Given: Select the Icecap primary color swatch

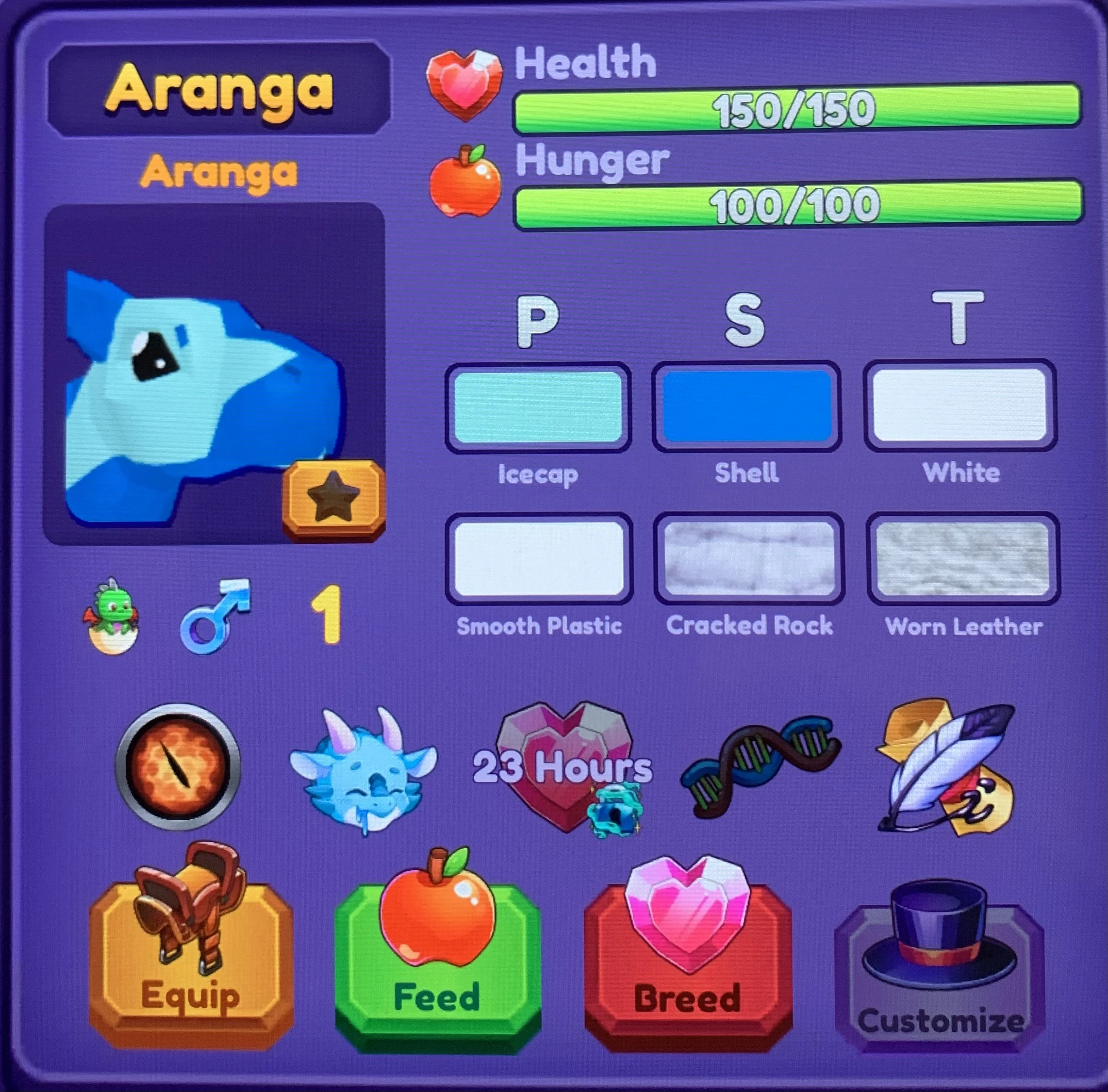Looking at the screenshot, I should 538,407.
